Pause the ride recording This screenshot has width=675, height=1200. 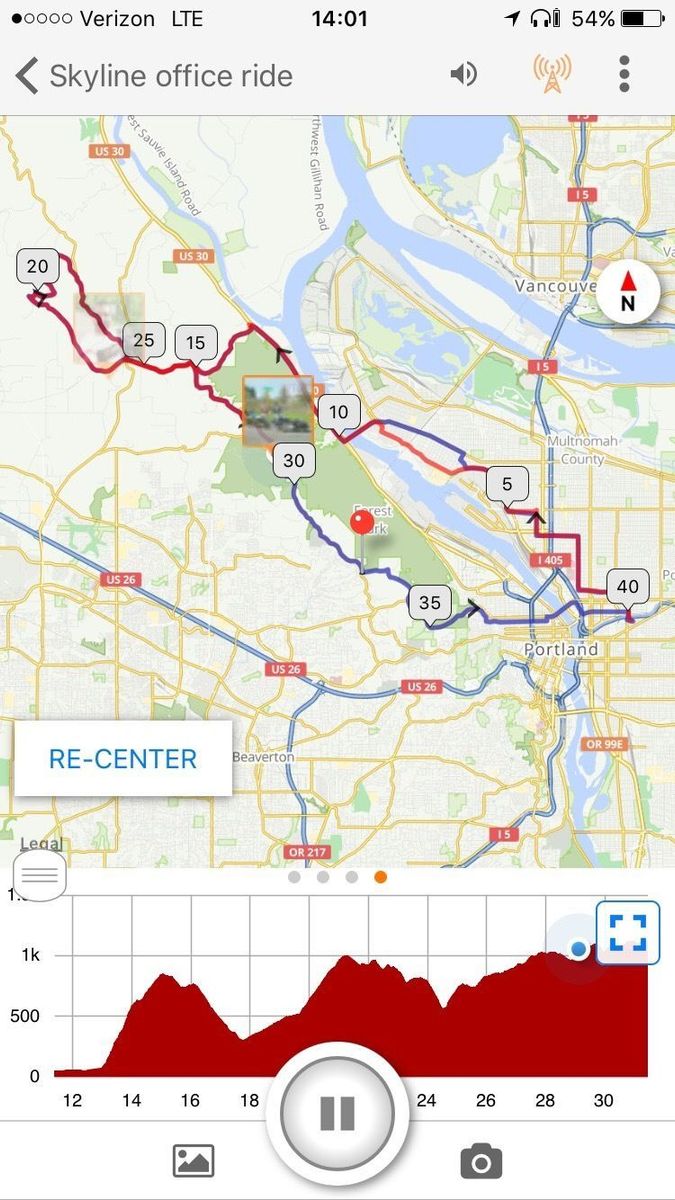[337, 1113]
